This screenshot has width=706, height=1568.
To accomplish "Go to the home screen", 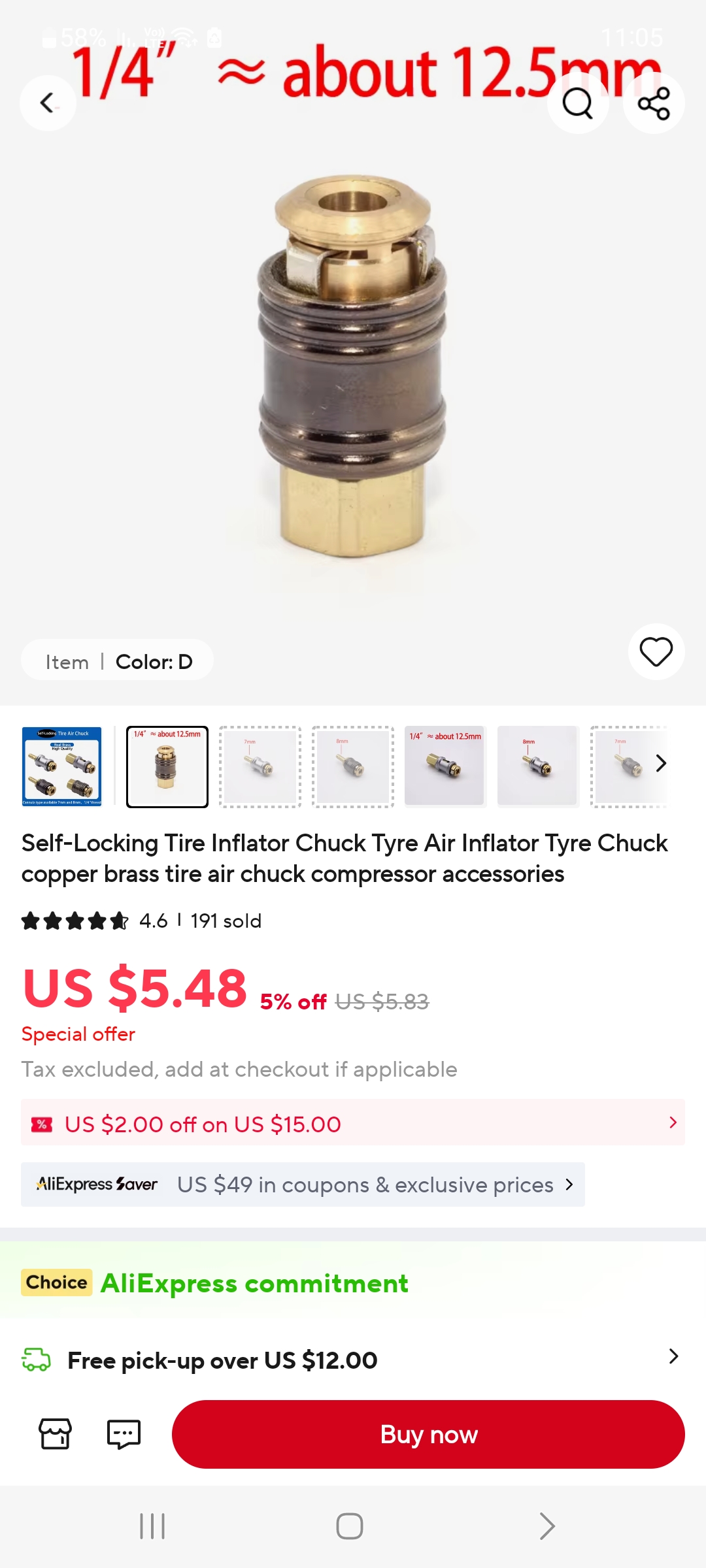I will [x=350, y=1526].
